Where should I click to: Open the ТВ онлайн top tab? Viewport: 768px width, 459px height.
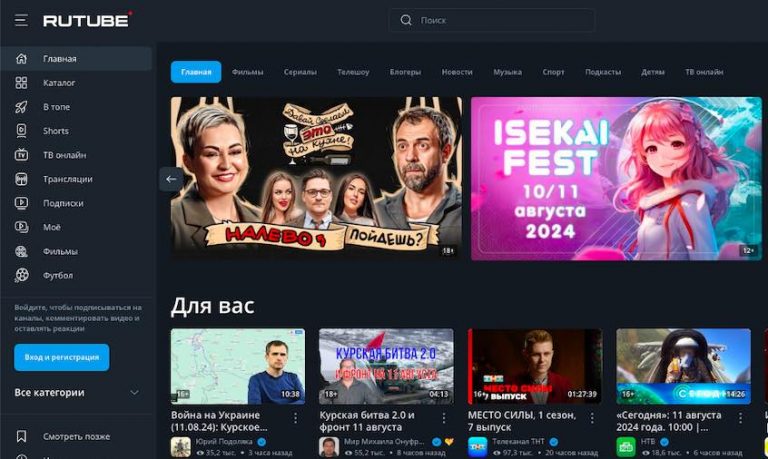(704, 72)
